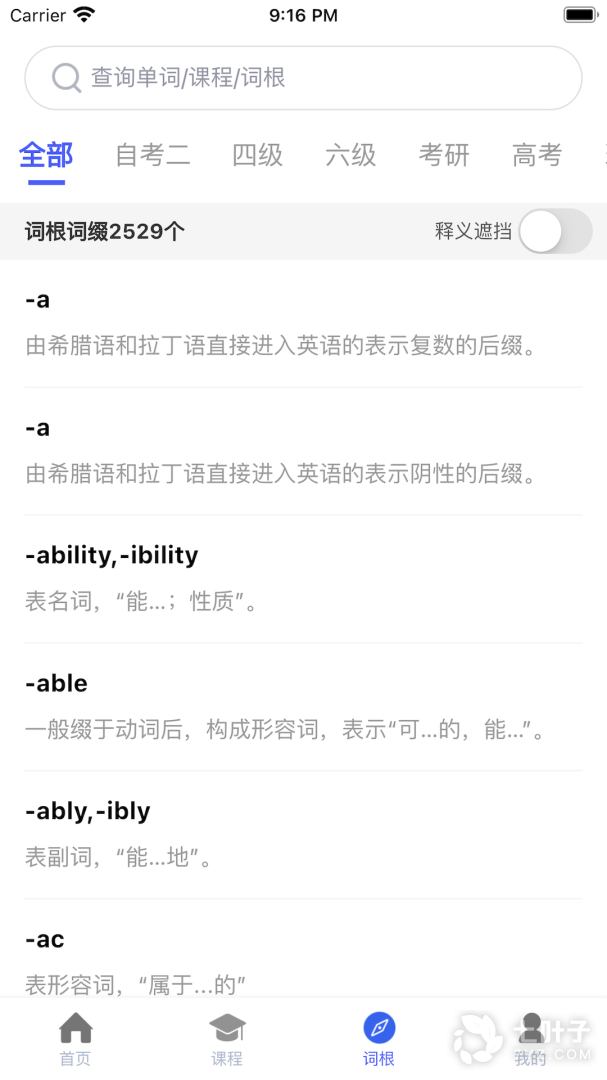Image resolution: width=607 pixels, height=1080 pixels.
Task: Open the 课程 courses tab
Action: click(x=227, y=1038)
